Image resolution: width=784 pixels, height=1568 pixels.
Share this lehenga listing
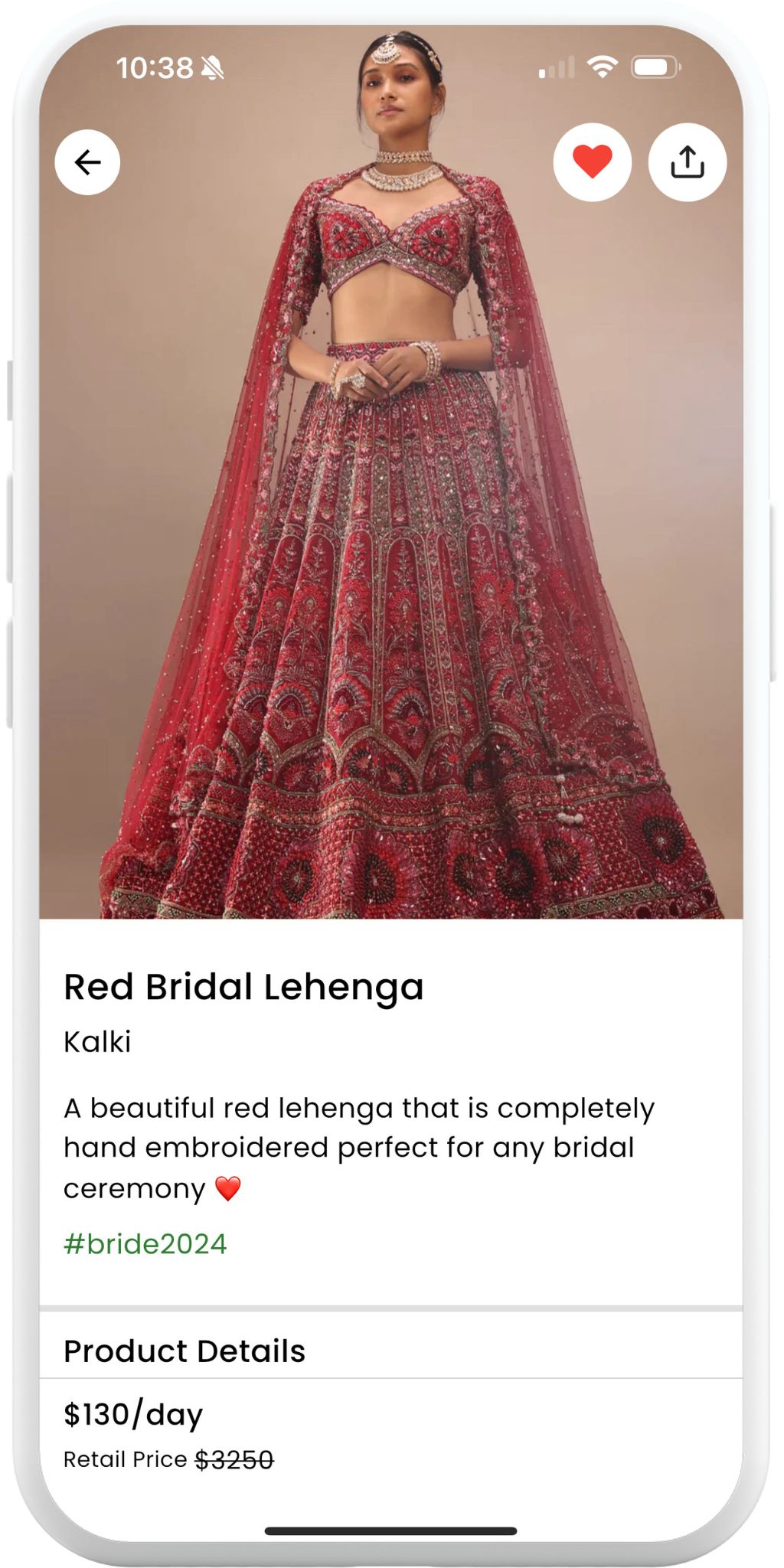click(x=687, y=162)
